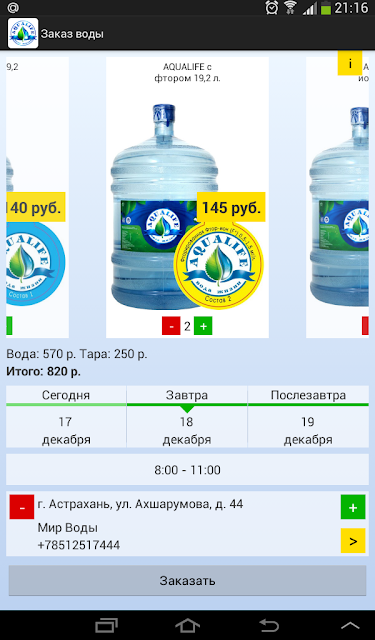Tap the Заказать order button
Screen dimensions: 375x640
(x=187, y=580)
